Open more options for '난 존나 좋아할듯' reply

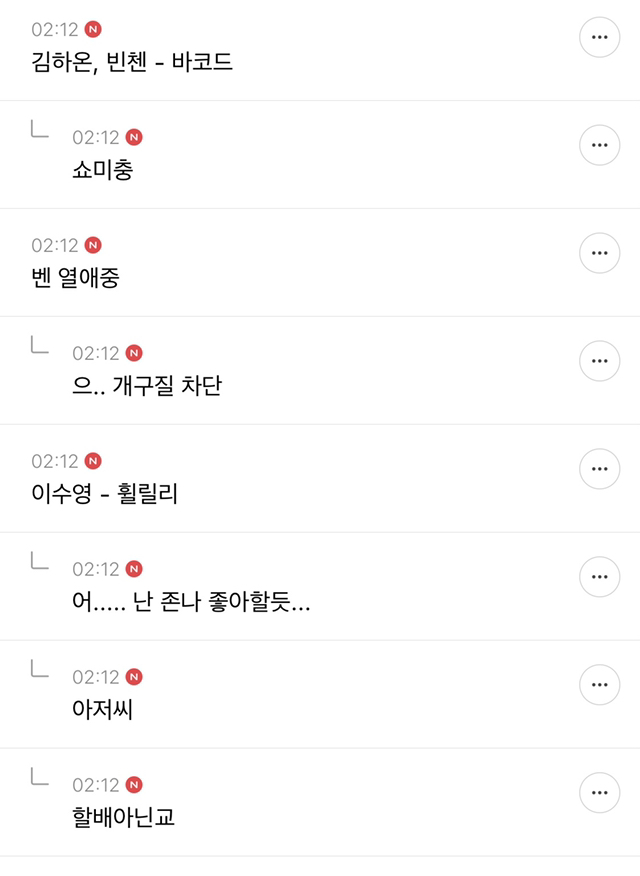point(600,577)
